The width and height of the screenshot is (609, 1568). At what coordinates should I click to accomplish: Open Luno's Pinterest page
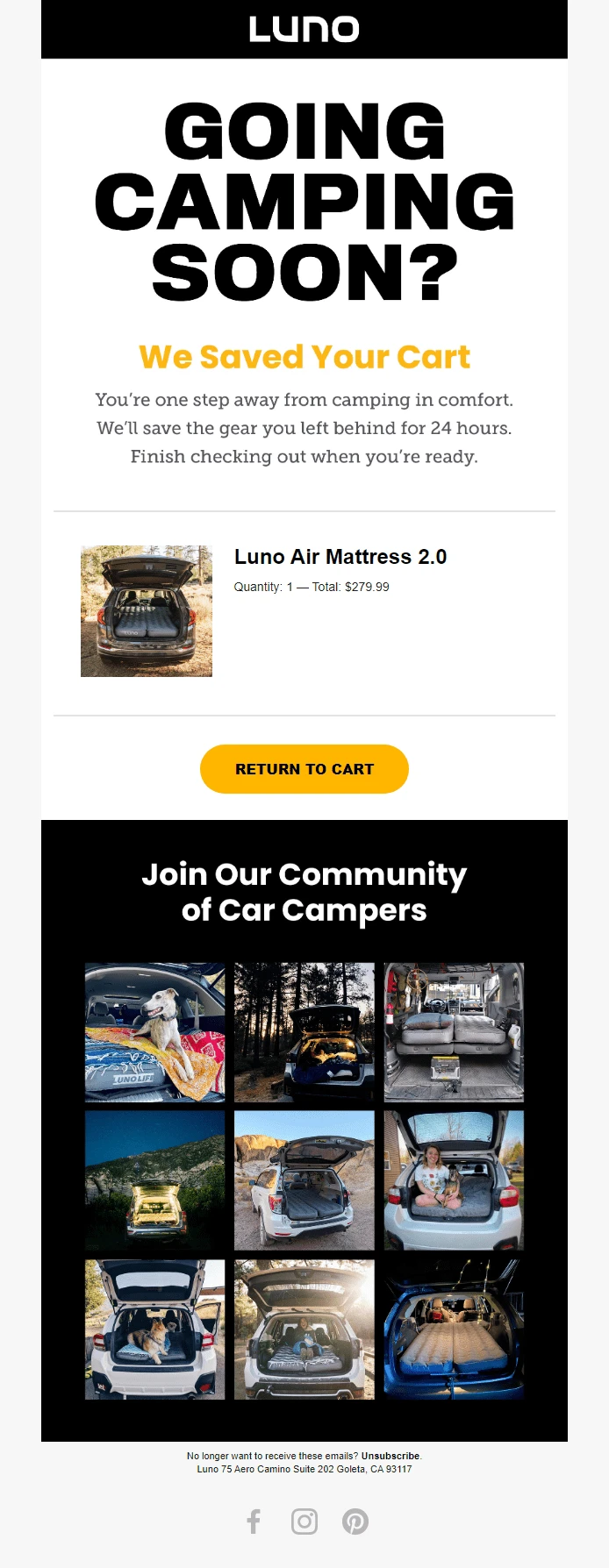tap(355, 1522)
